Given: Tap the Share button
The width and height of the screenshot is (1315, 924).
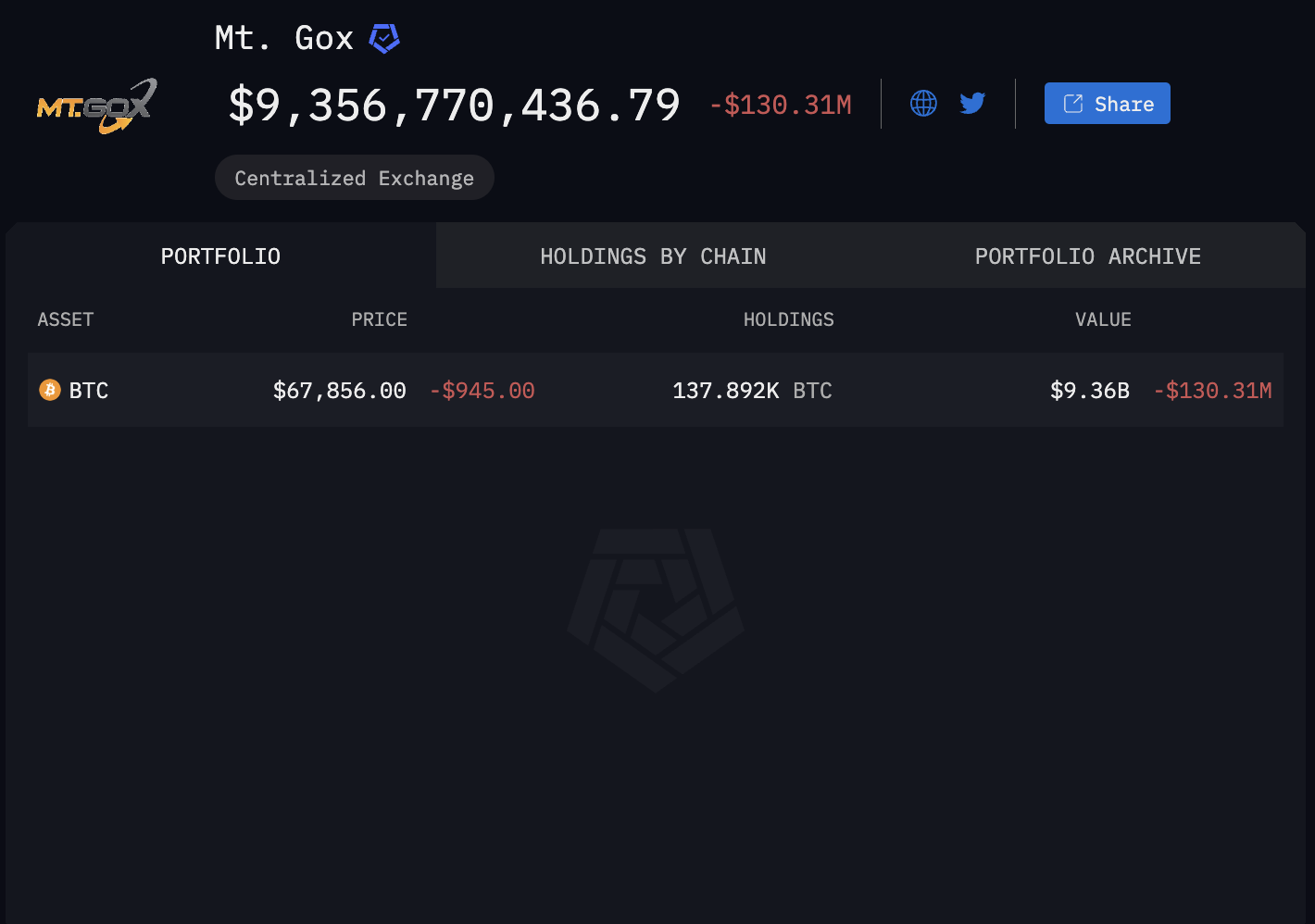Looking at the screenshot, I should point(1107,104).
